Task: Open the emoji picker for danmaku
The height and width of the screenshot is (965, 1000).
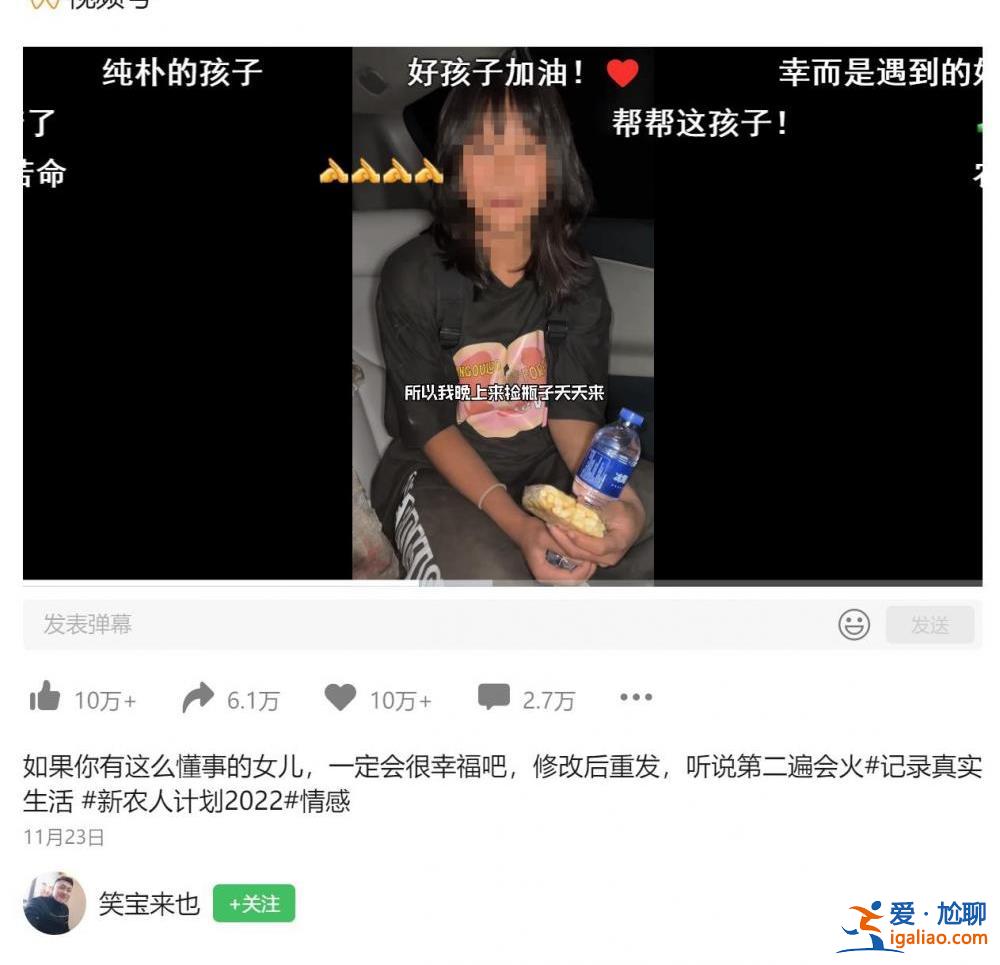Action: (853, 625)
